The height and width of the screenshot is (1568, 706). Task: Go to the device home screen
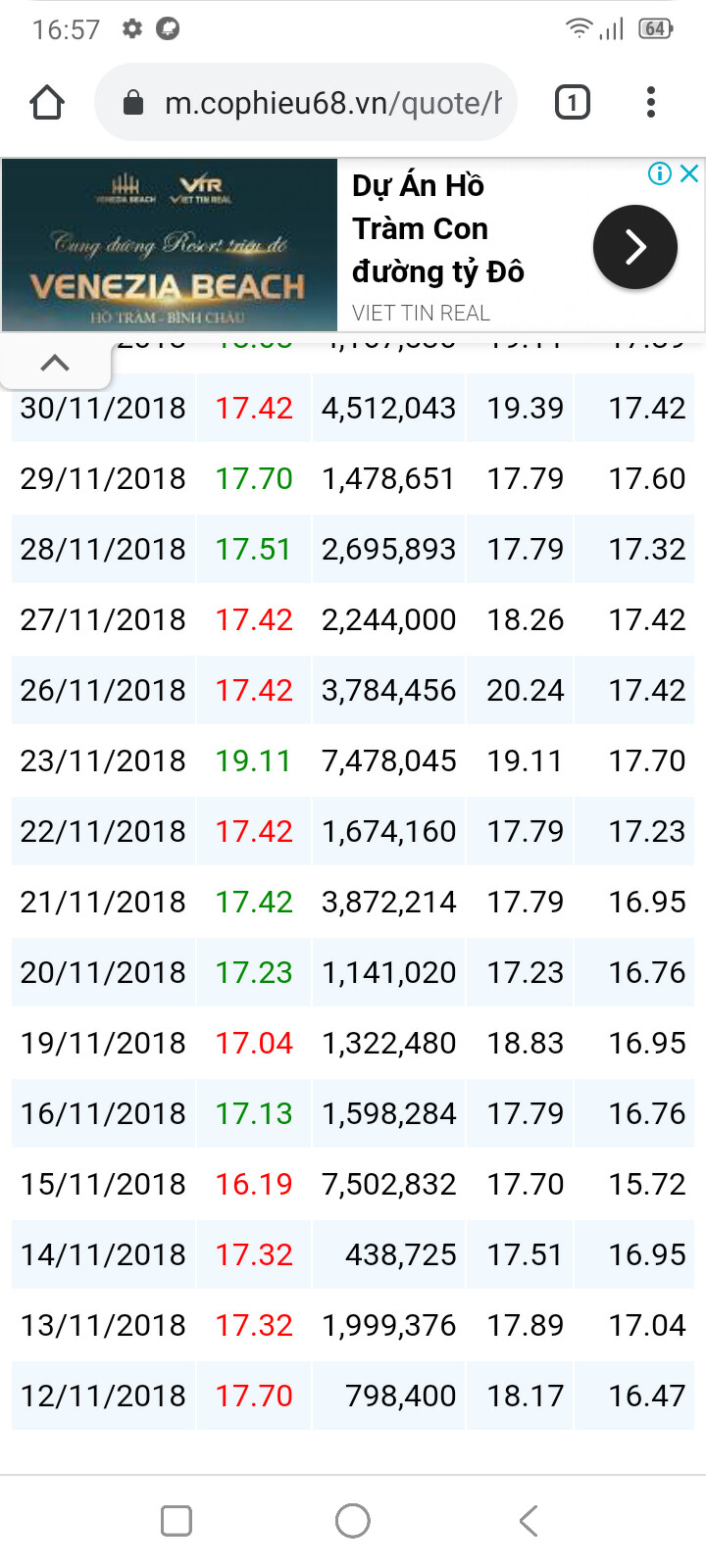(353, 1521)
